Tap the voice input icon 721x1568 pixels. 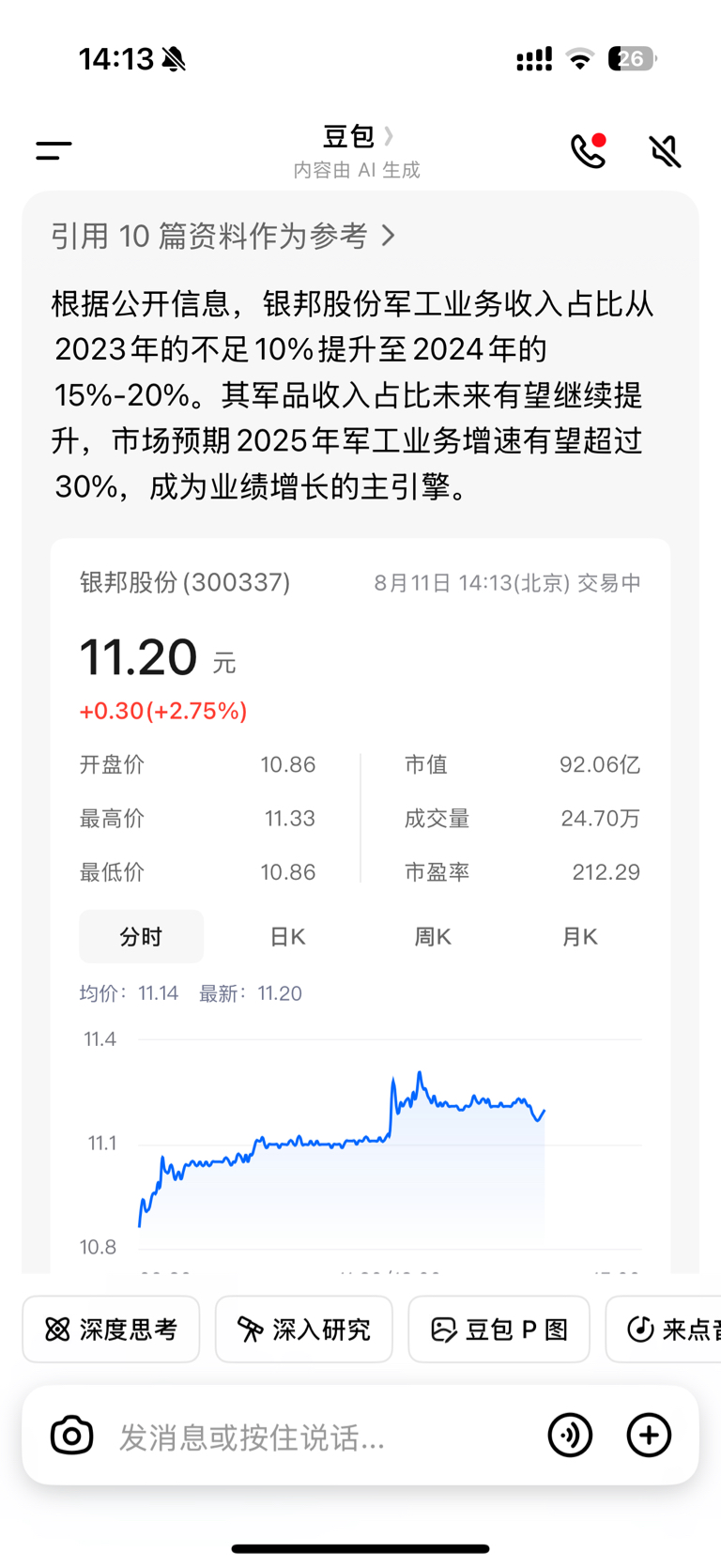[570, 1435]
